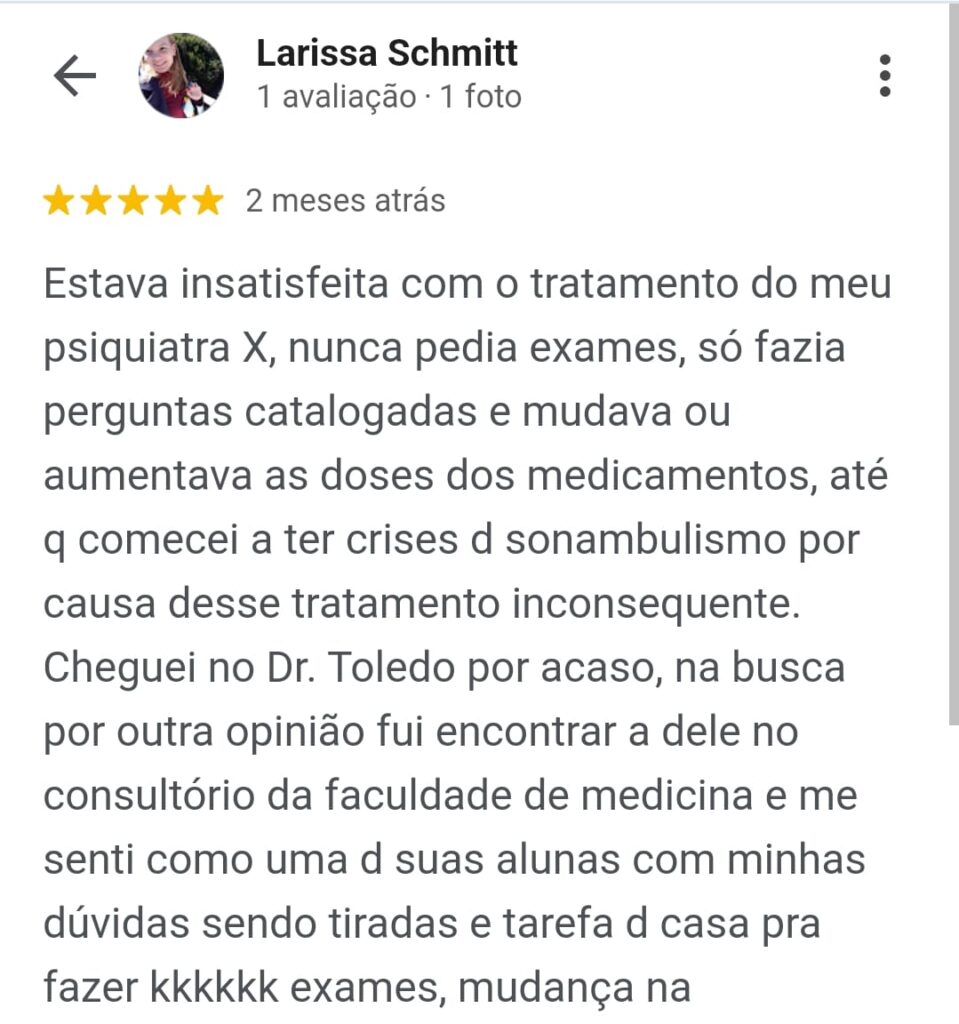Open the three-dot overflow menu
The height and width of the screenshot is (1024, 959).
(x=884, y=76)
